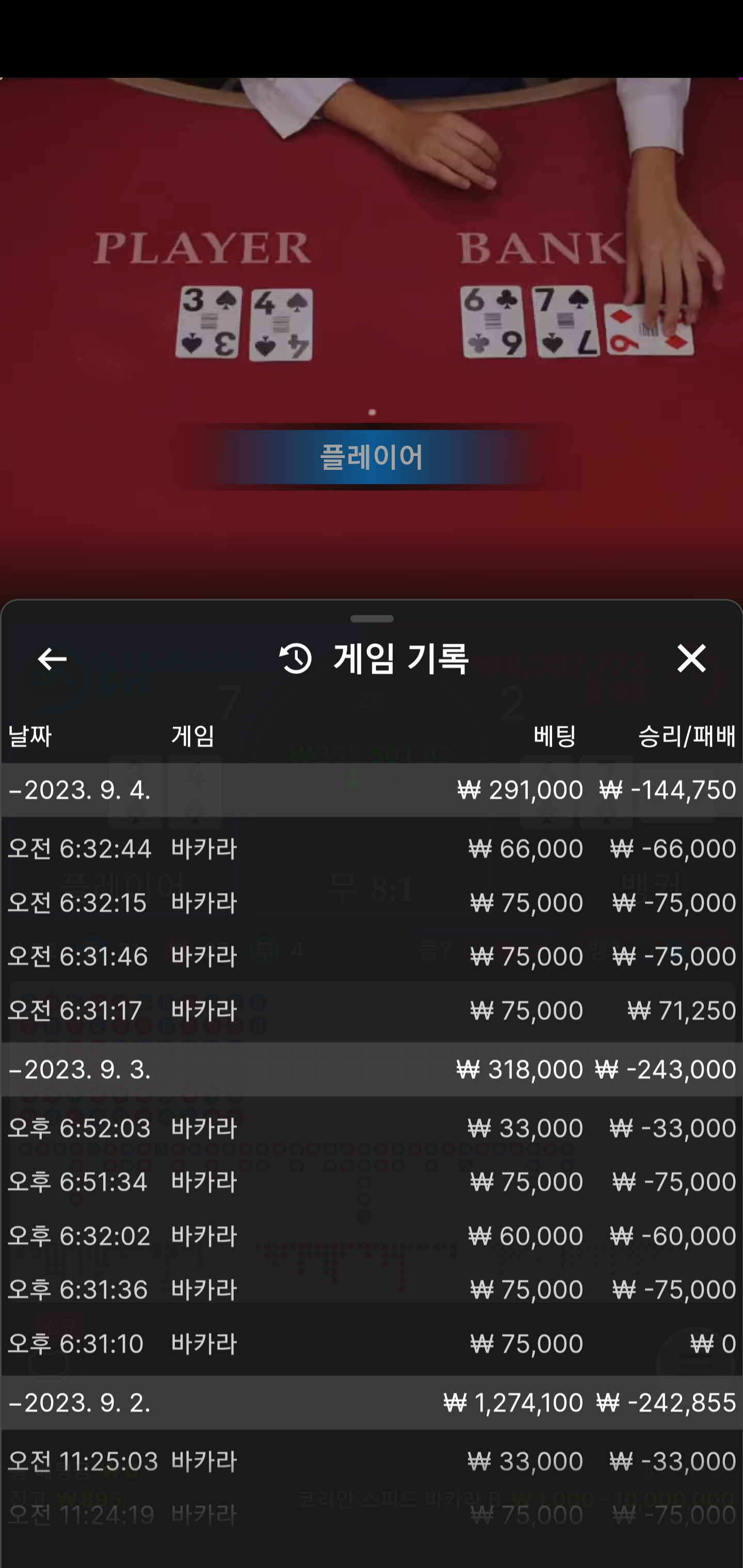Open the 오후 6:31:36 바카라 record
Screen dimensions: 743x1568
[x=372, y=1289]
